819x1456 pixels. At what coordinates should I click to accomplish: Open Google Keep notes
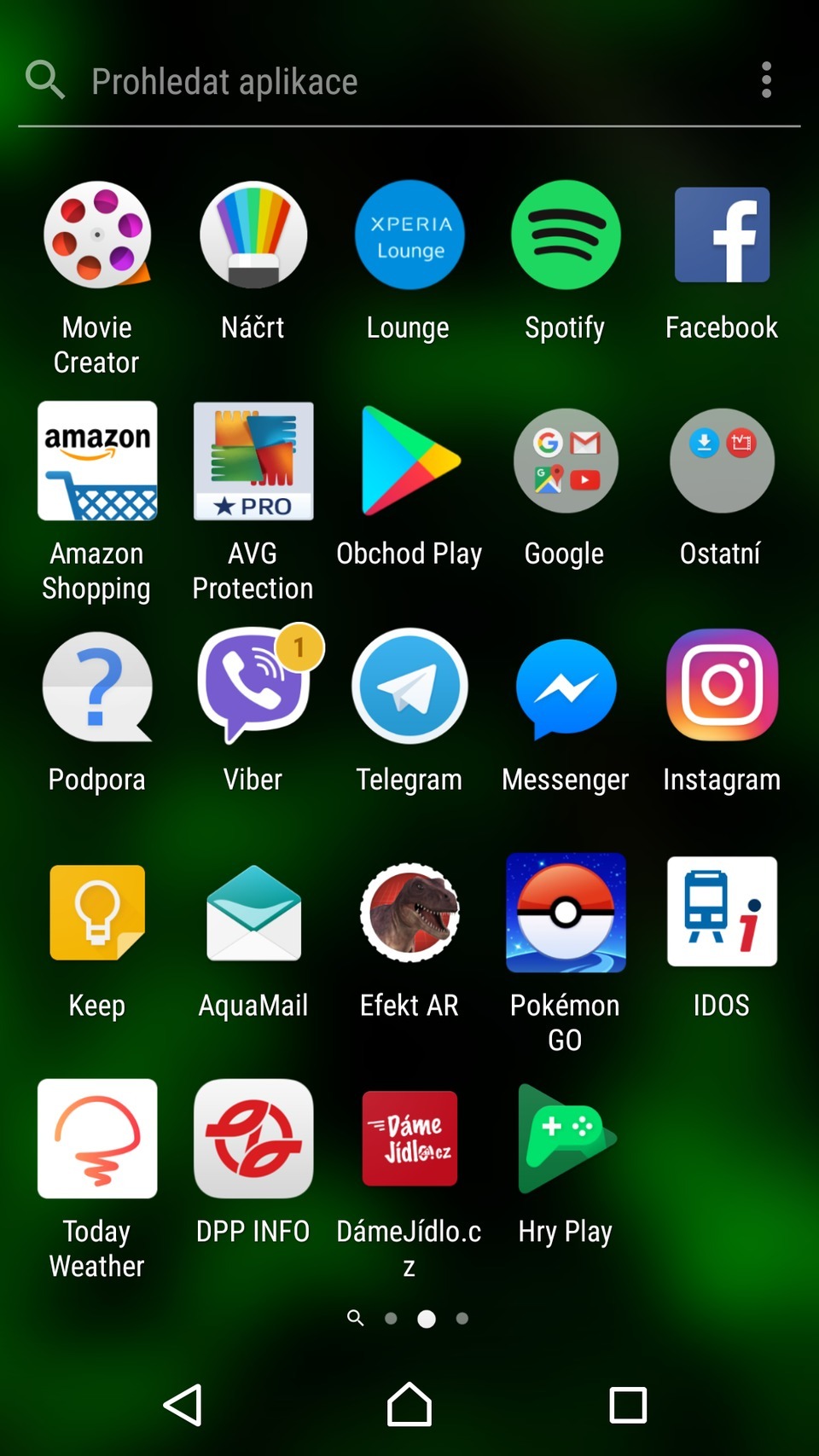pyautogui.click(x=96, y=912)
